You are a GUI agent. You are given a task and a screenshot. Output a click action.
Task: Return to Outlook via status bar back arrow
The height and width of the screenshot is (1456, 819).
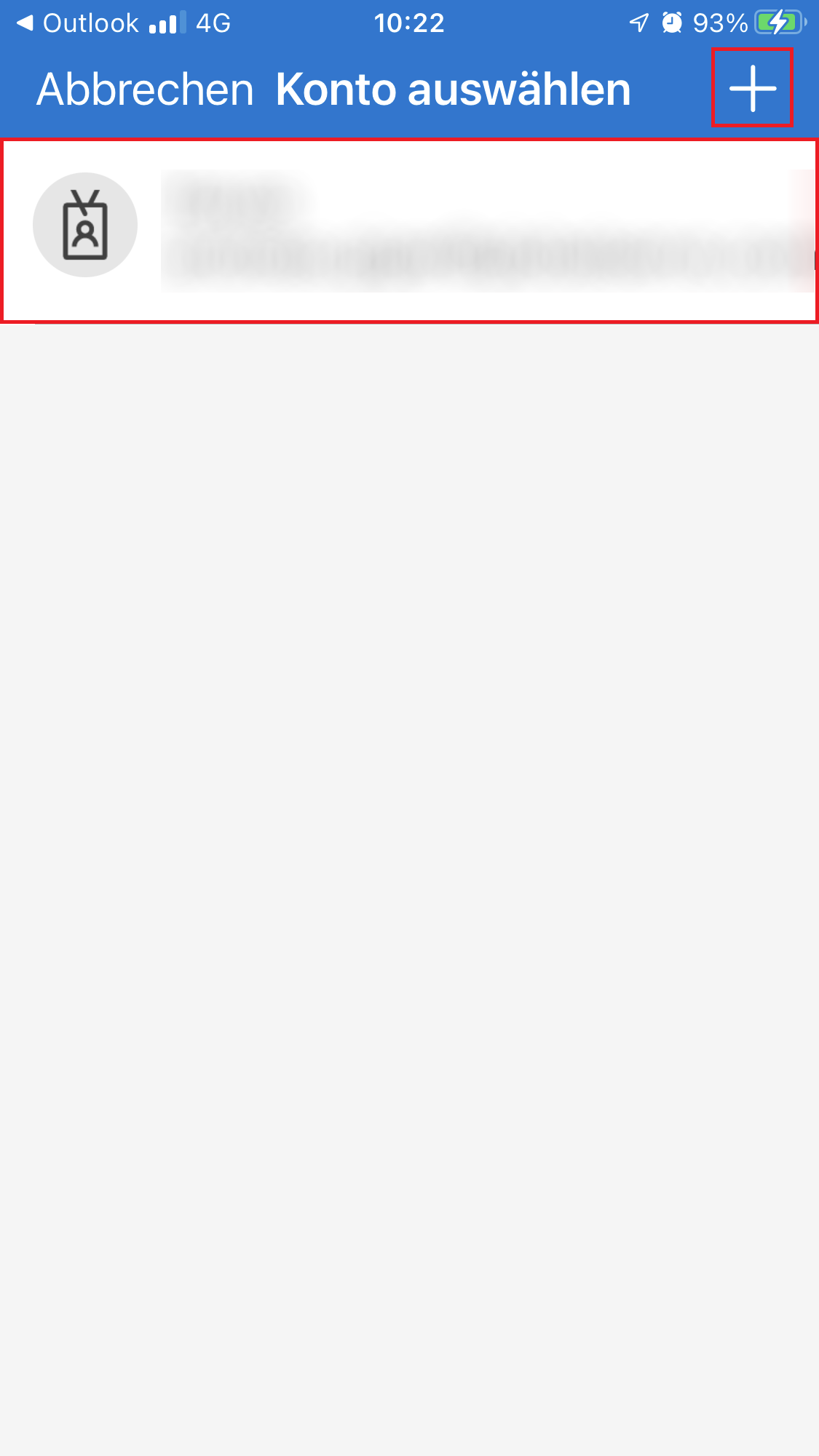tap(77, 23)
